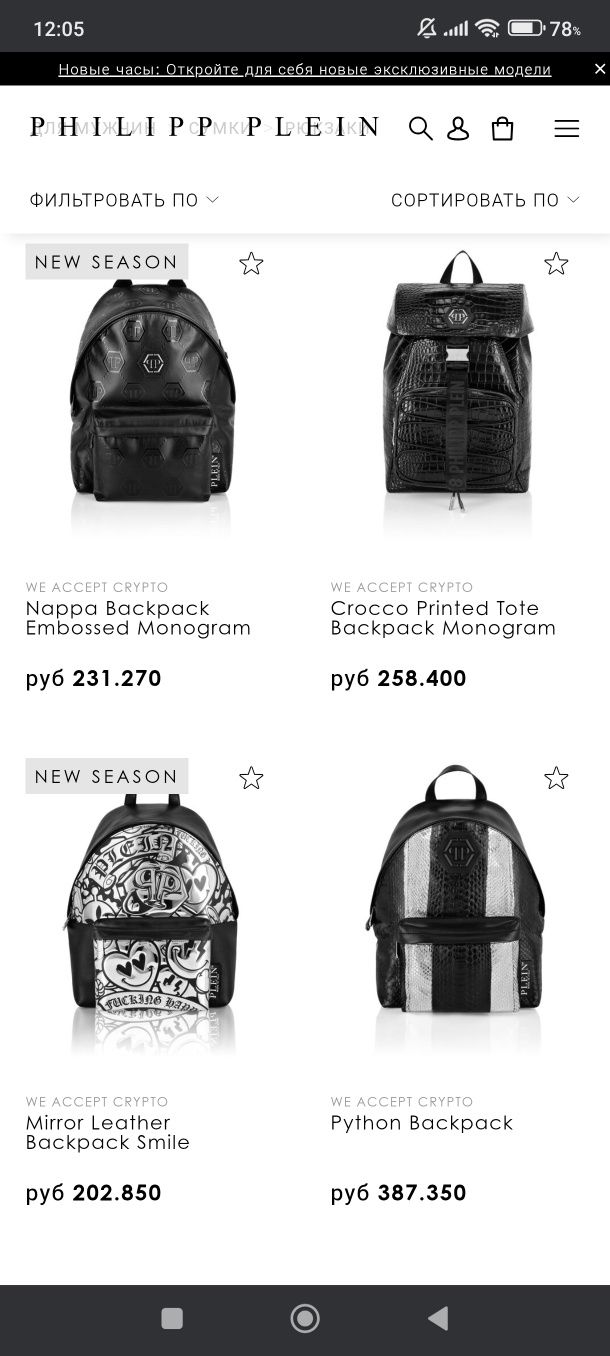Add Mirror Leather Backpack Smile to wishlist

click(251, 778)
